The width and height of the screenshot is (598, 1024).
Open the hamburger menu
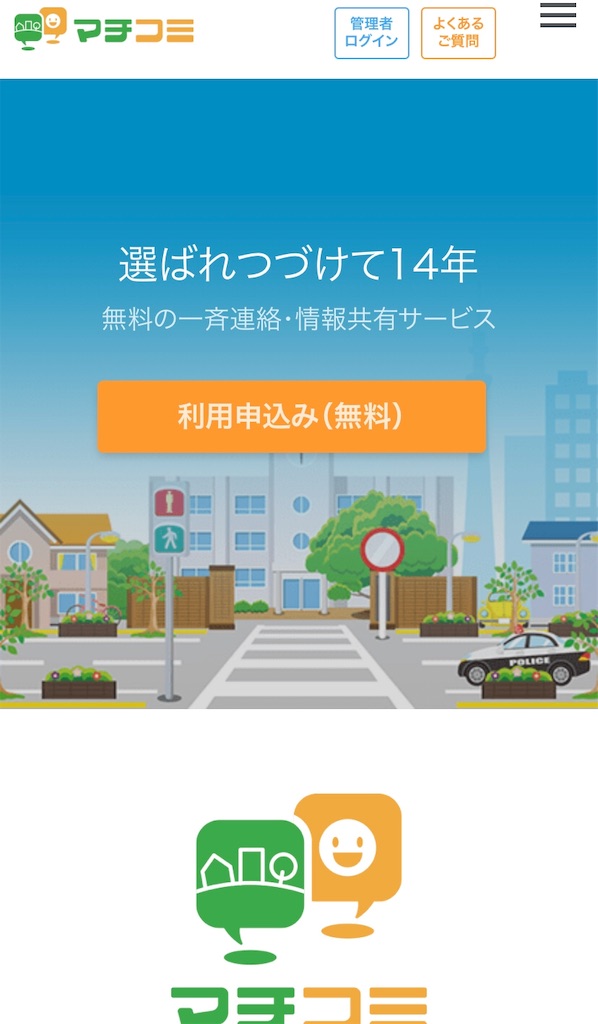click(558, 15)
